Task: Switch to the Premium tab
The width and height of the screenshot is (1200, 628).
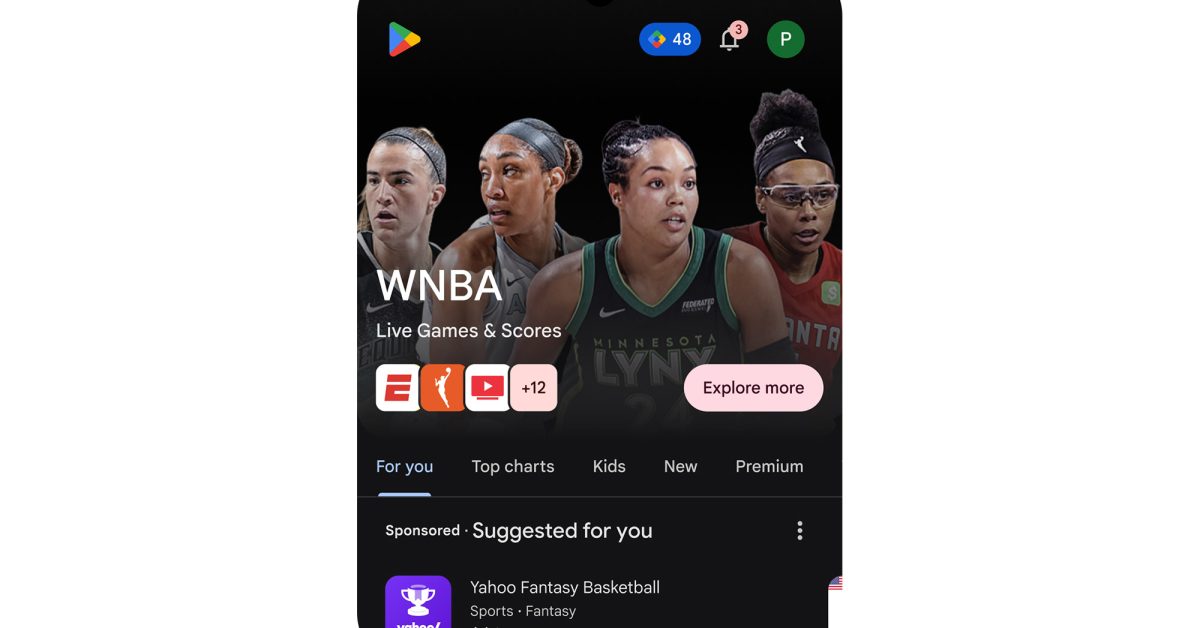Action: click(x=769, y=466)
